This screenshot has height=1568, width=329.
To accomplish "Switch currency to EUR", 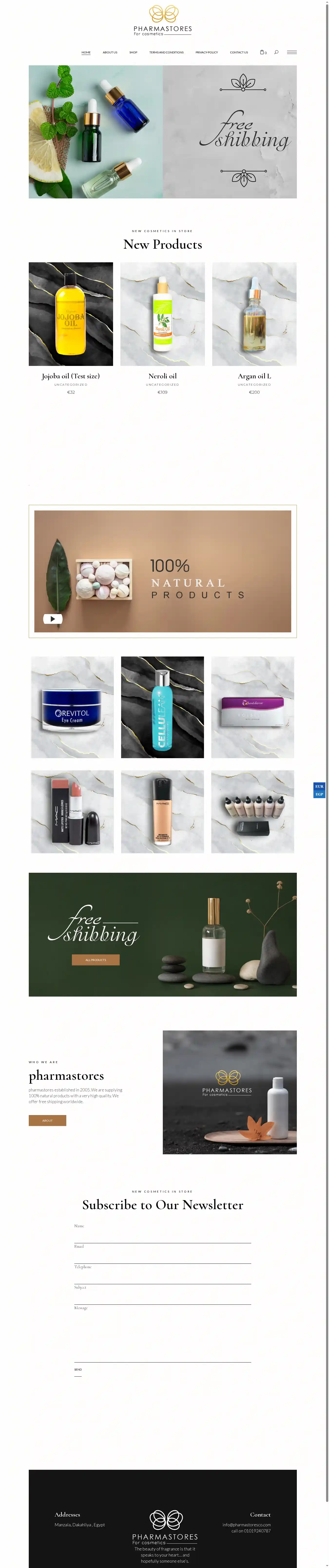I will tap(319, 786).
